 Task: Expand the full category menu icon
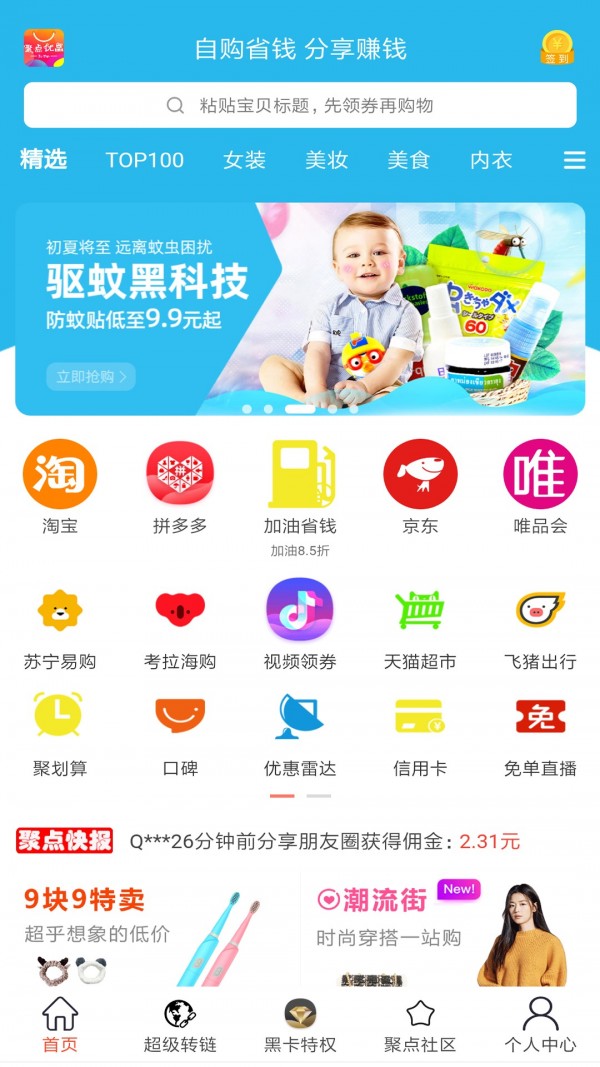tap(574, 160)
